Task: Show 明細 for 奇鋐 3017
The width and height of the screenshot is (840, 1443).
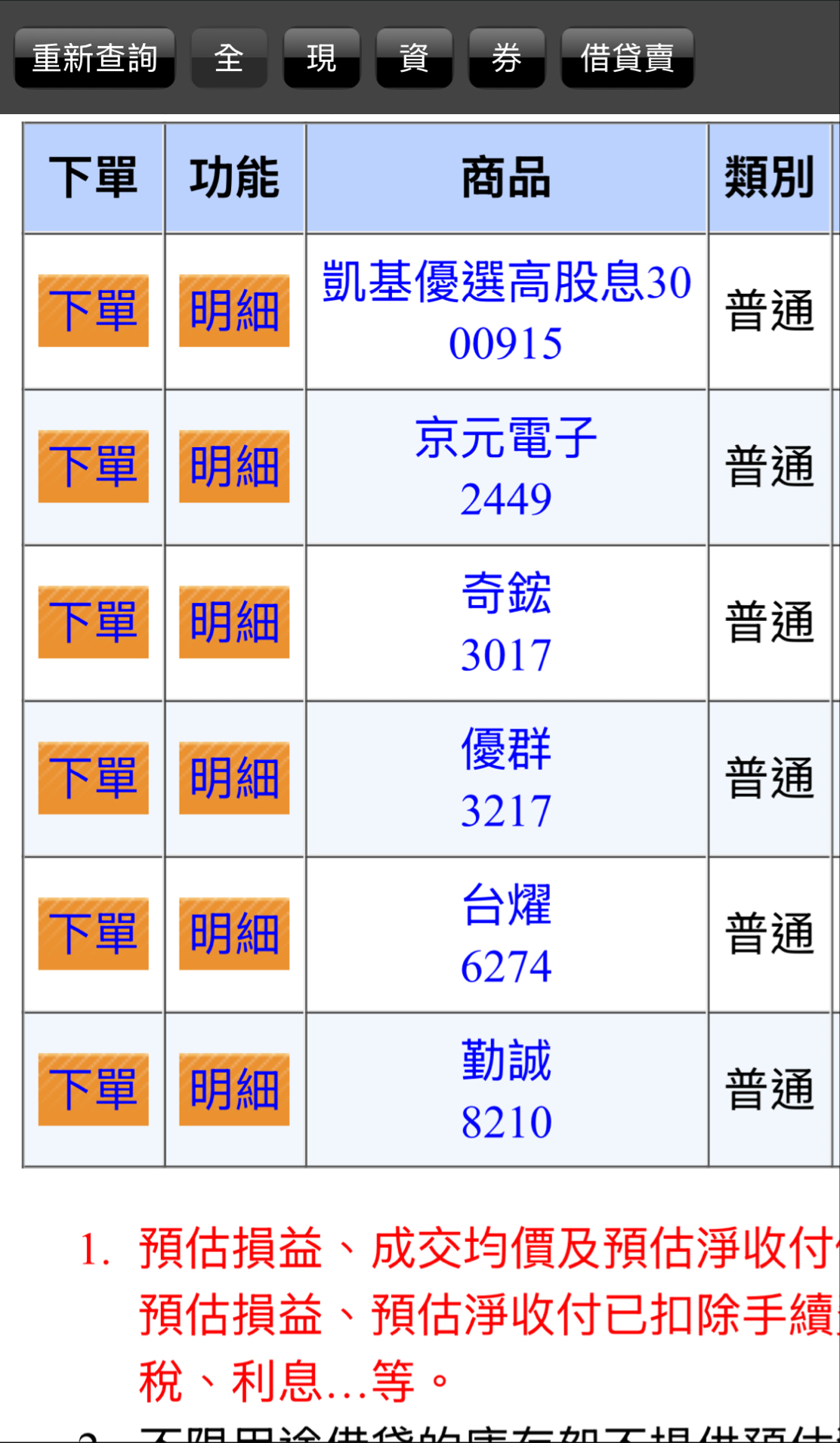Action: pos(234,622)
